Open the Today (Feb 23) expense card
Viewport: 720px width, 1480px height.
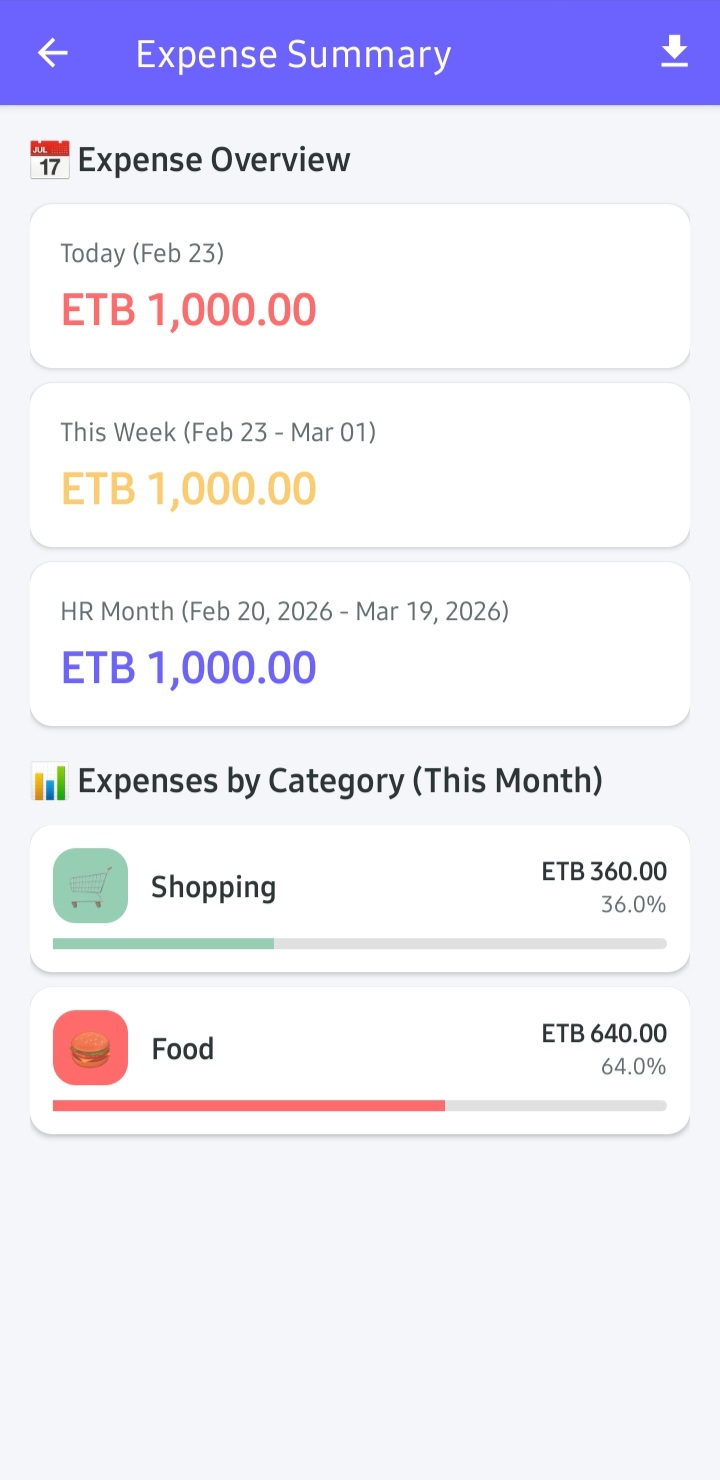click(360, 285)
